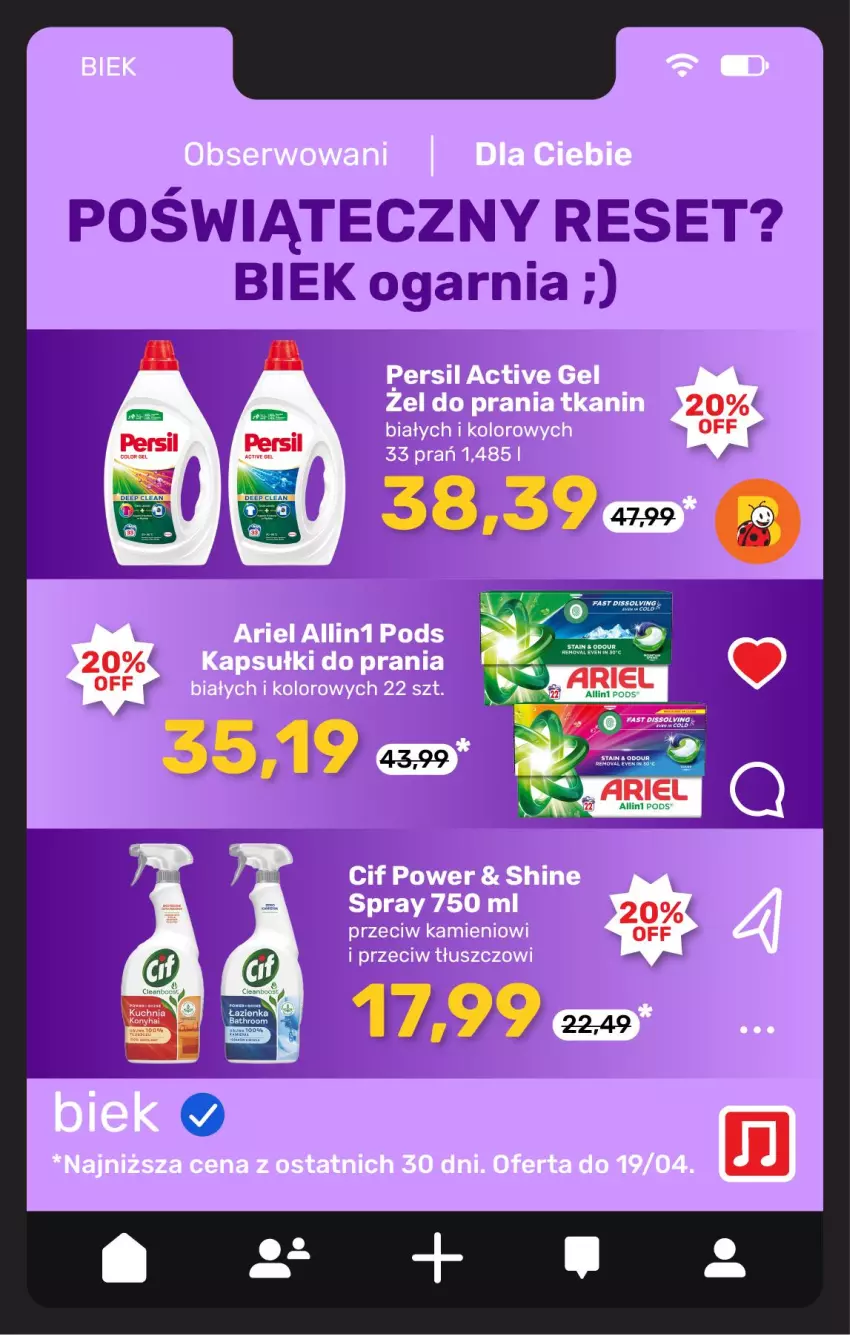Go to Home in the bottom navigation

point(123,1259)
